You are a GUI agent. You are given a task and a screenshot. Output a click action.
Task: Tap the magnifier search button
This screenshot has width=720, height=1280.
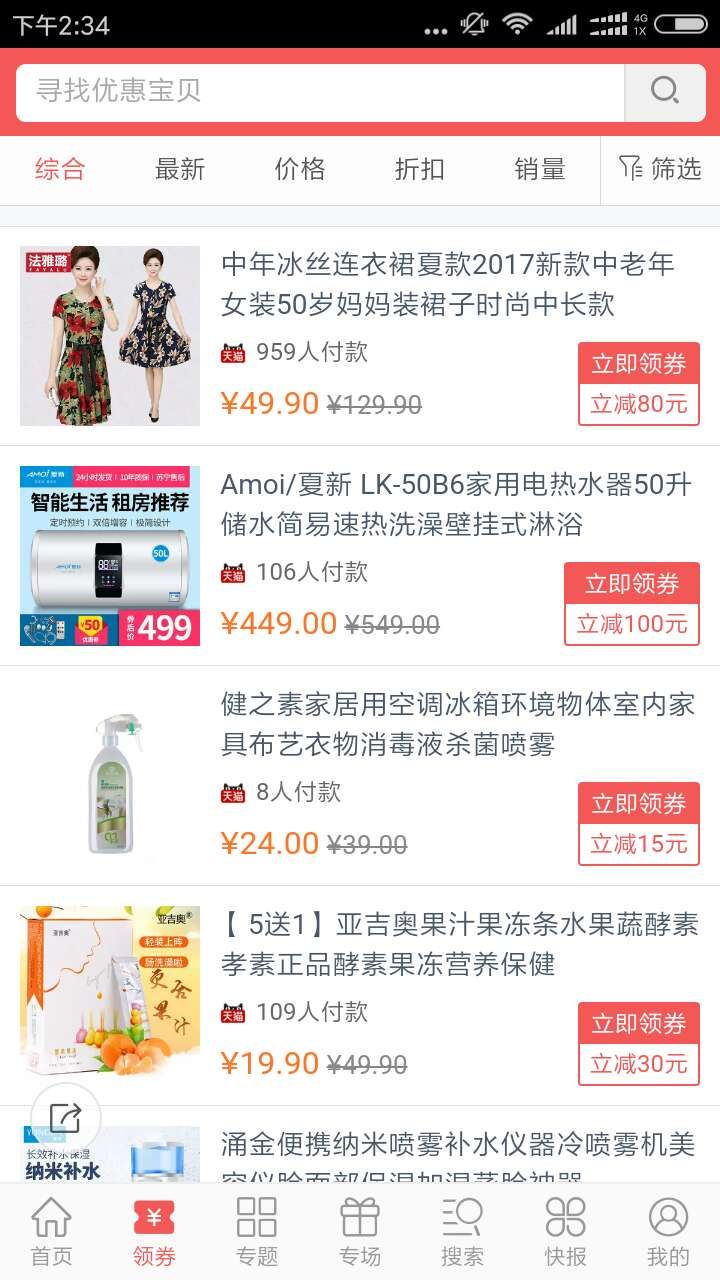664,91
